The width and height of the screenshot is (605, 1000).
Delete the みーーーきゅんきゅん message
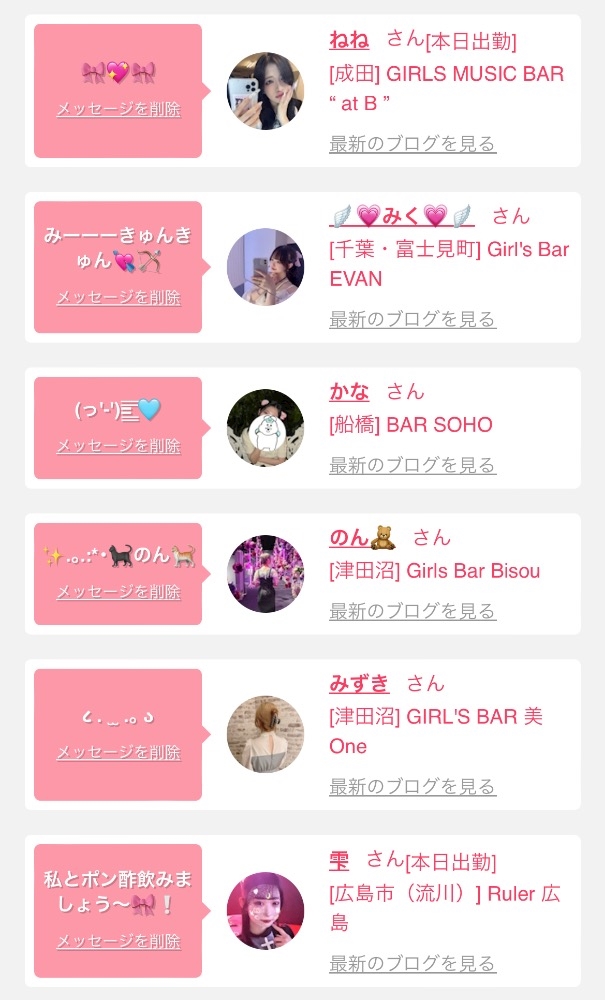[x=118, y=297]
